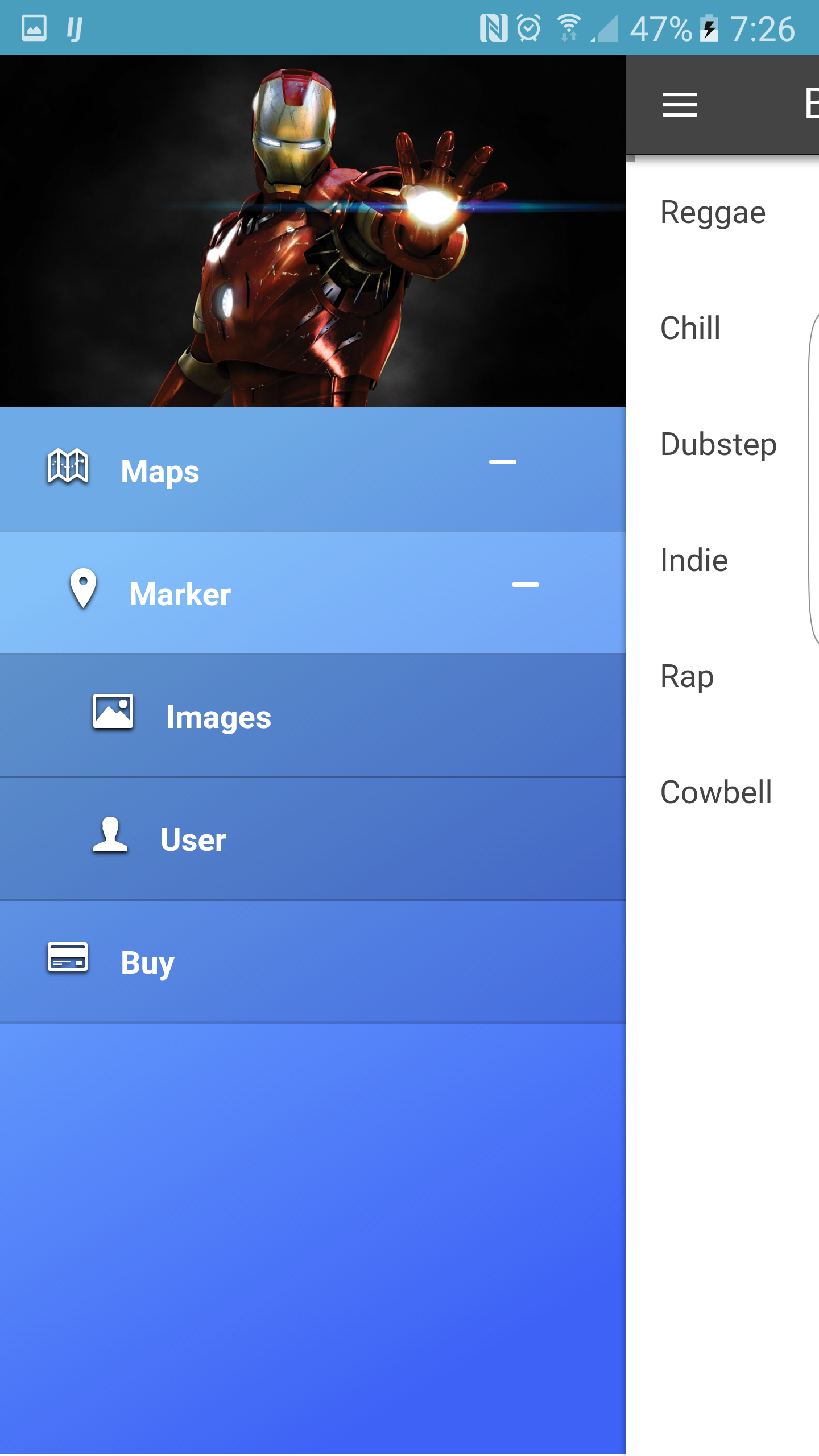Open the Buy menu item
Screen dimensions: 819x1456
(313, 961)
